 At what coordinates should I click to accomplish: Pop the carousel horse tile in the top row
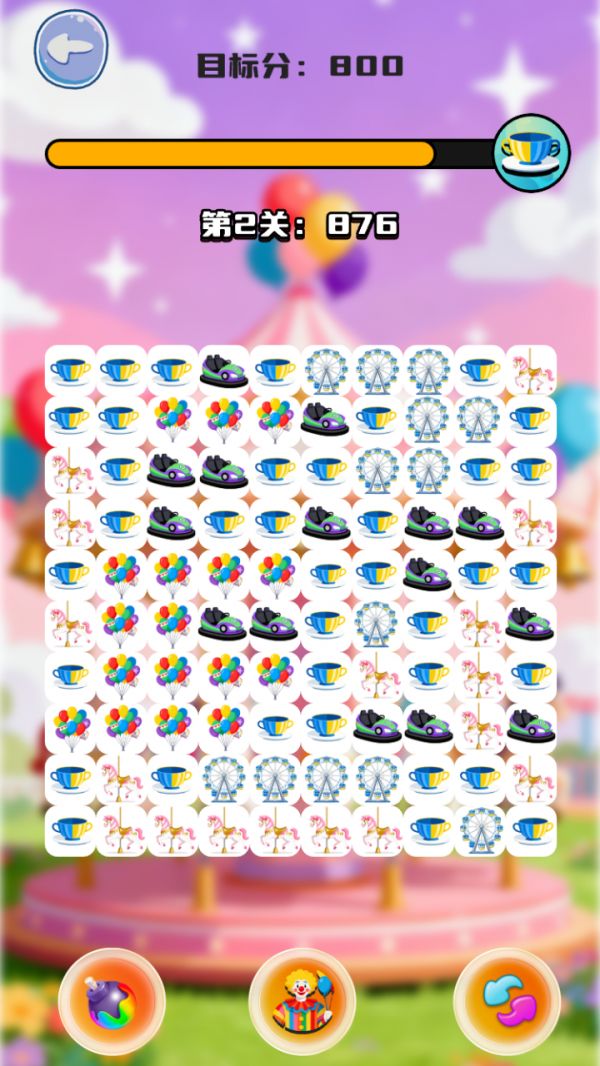[531, 370]
